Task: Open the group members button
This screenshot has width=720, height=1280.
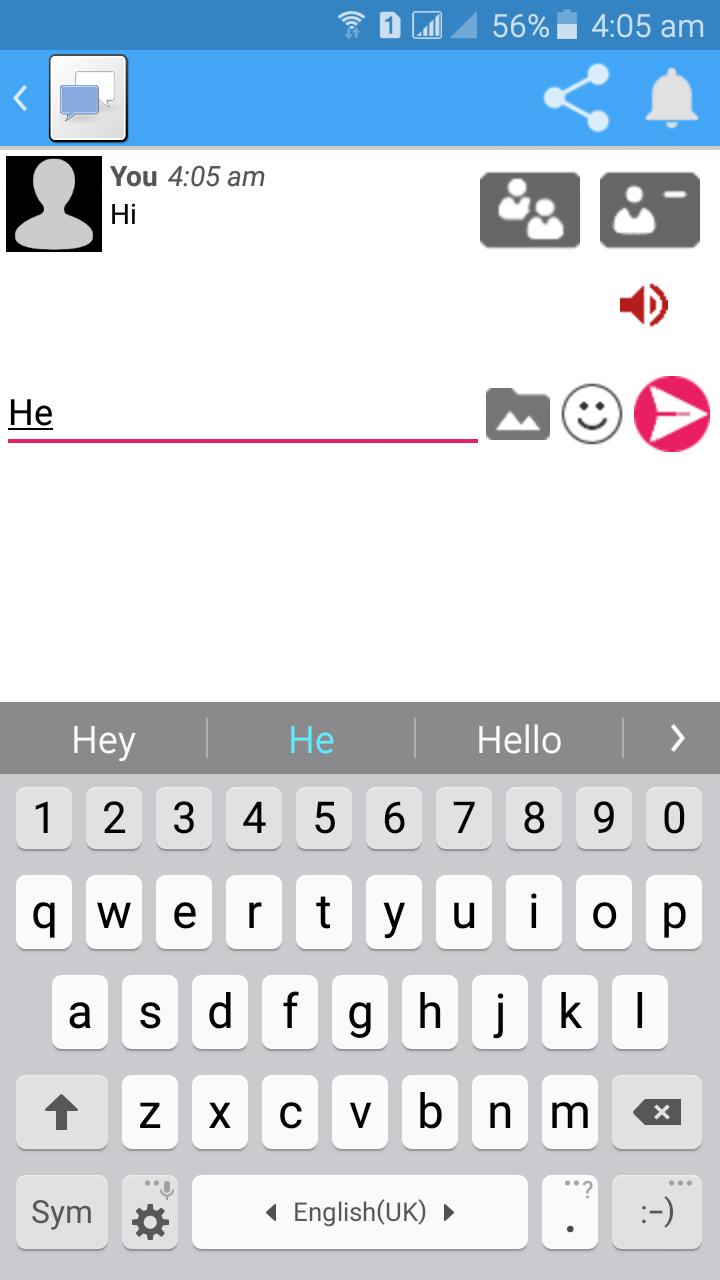Action: coord(530,210)
